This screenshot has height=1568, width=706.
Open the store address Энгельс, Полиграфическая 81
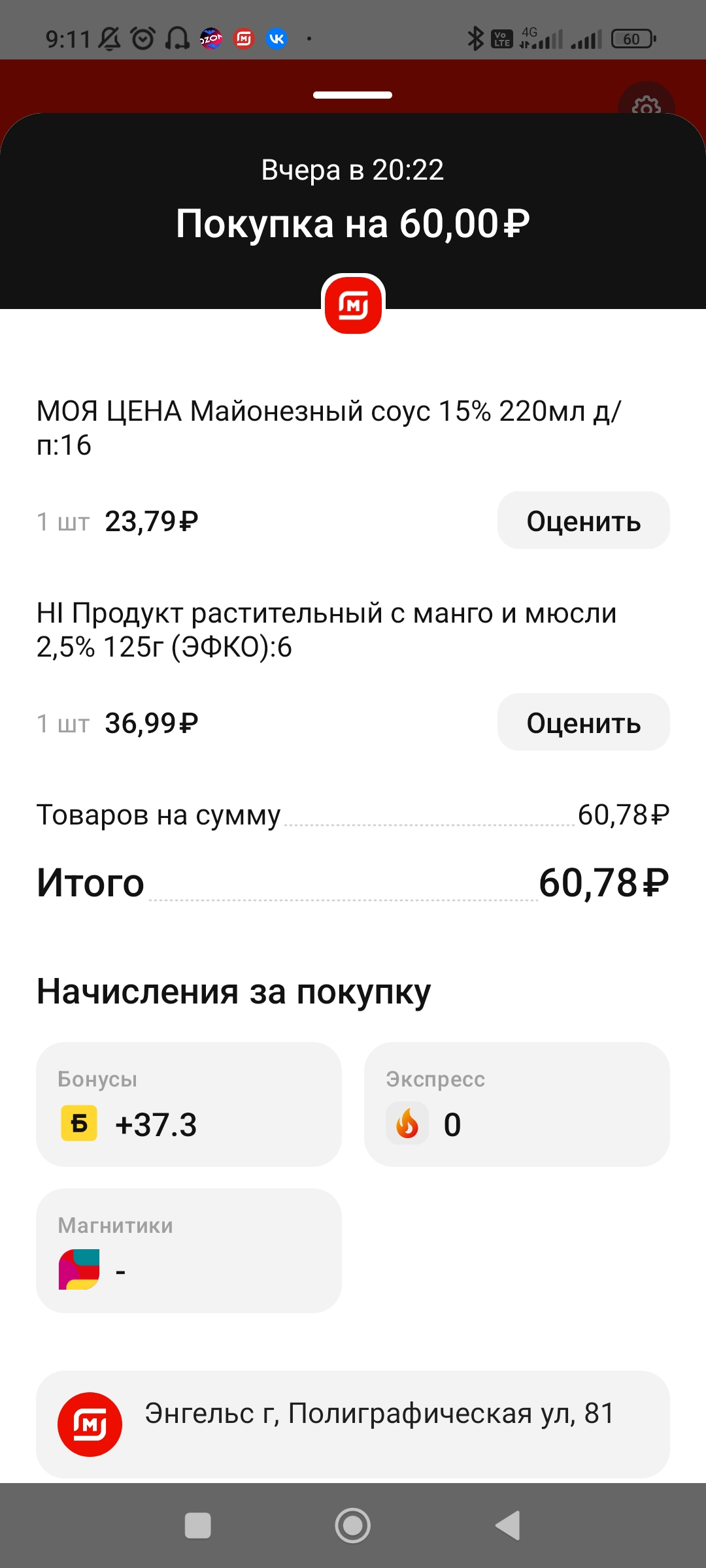(353, 1424)
